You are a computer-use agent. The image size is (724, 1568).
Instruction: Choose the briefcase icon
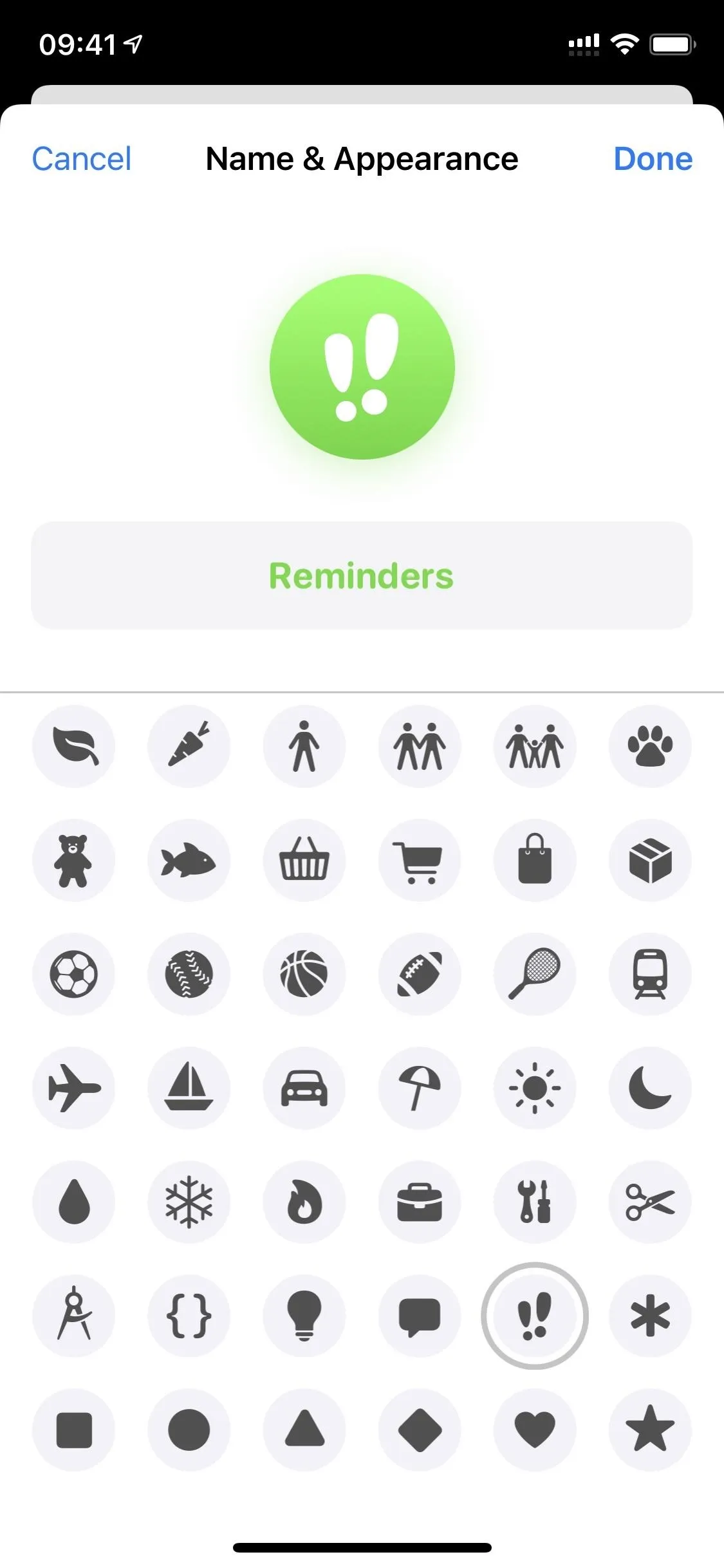pos(420,1202)
